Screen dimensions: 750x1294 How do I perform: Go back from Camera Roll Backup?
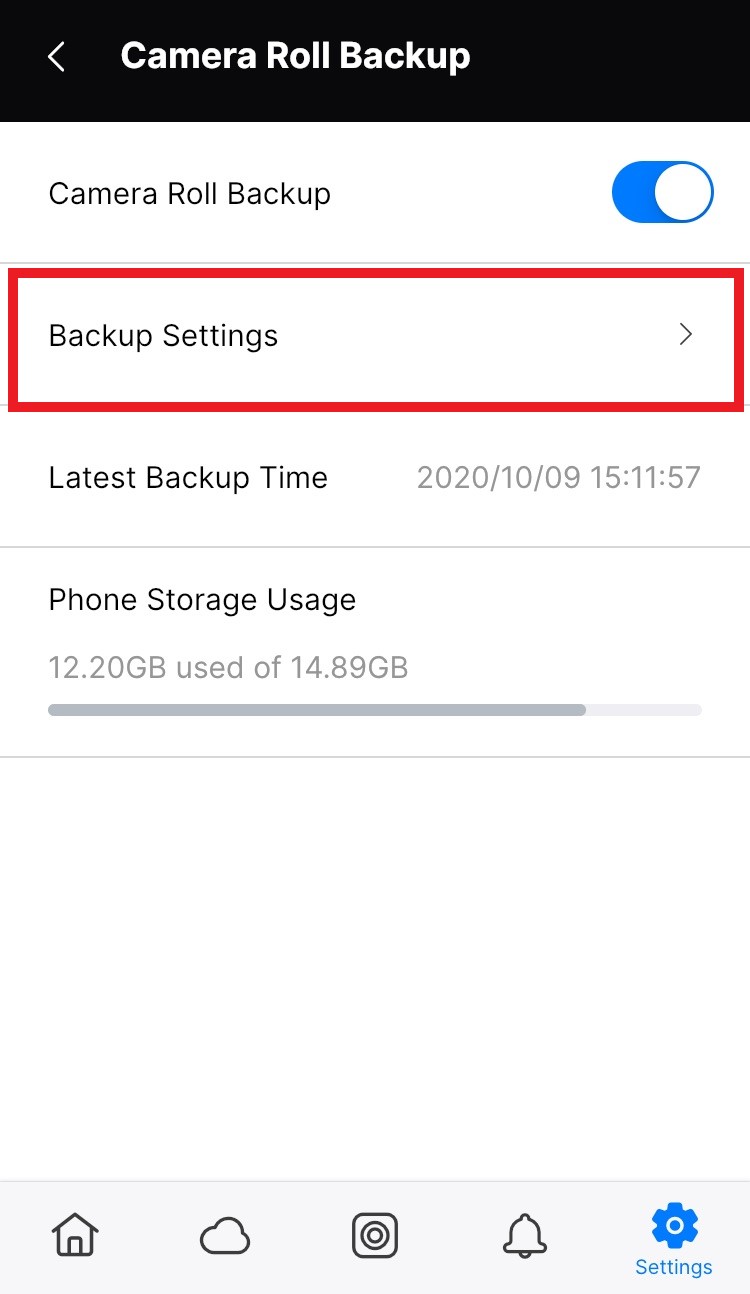57,57
